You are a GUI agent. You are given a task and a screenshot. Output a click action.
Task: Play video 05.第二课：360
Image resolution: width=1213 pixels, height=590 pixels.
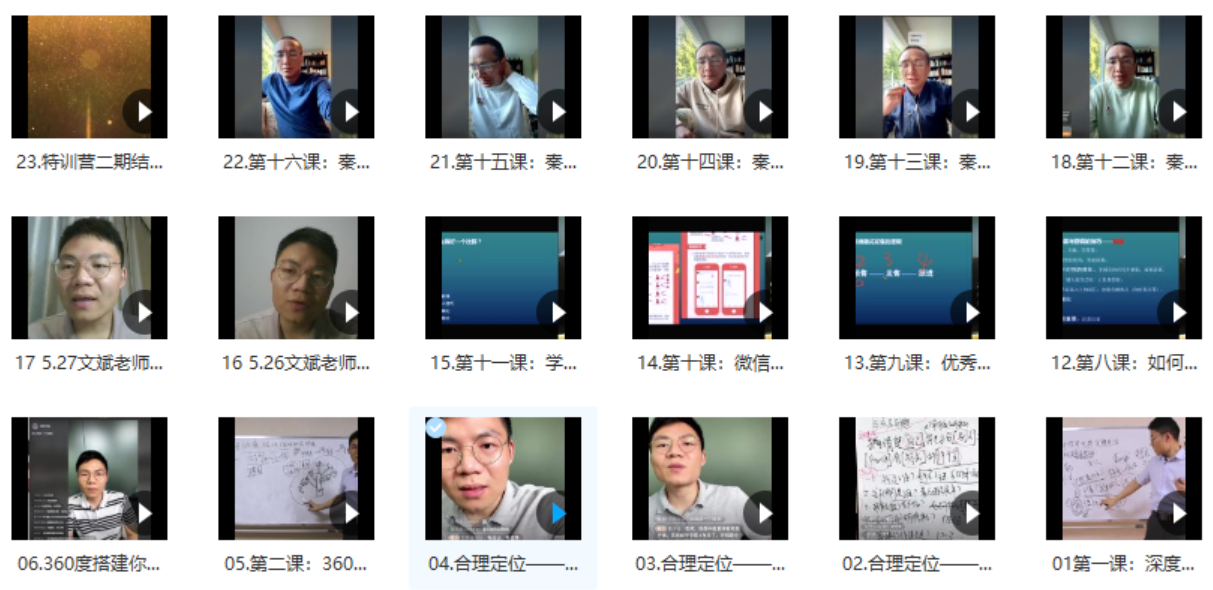351,513
